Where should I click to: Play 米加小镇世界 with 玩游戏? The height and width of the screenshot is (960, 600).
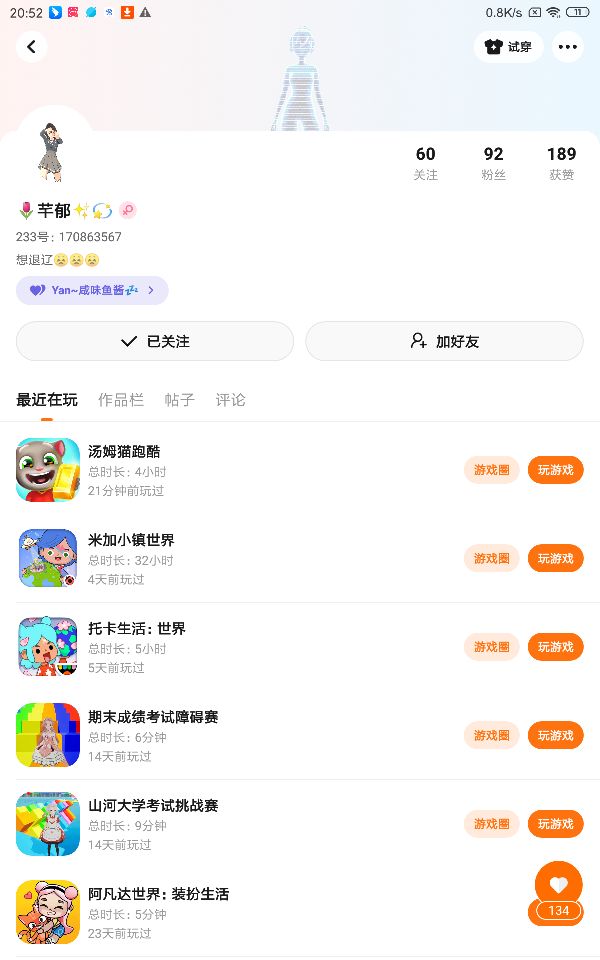[x=555, y=558]
